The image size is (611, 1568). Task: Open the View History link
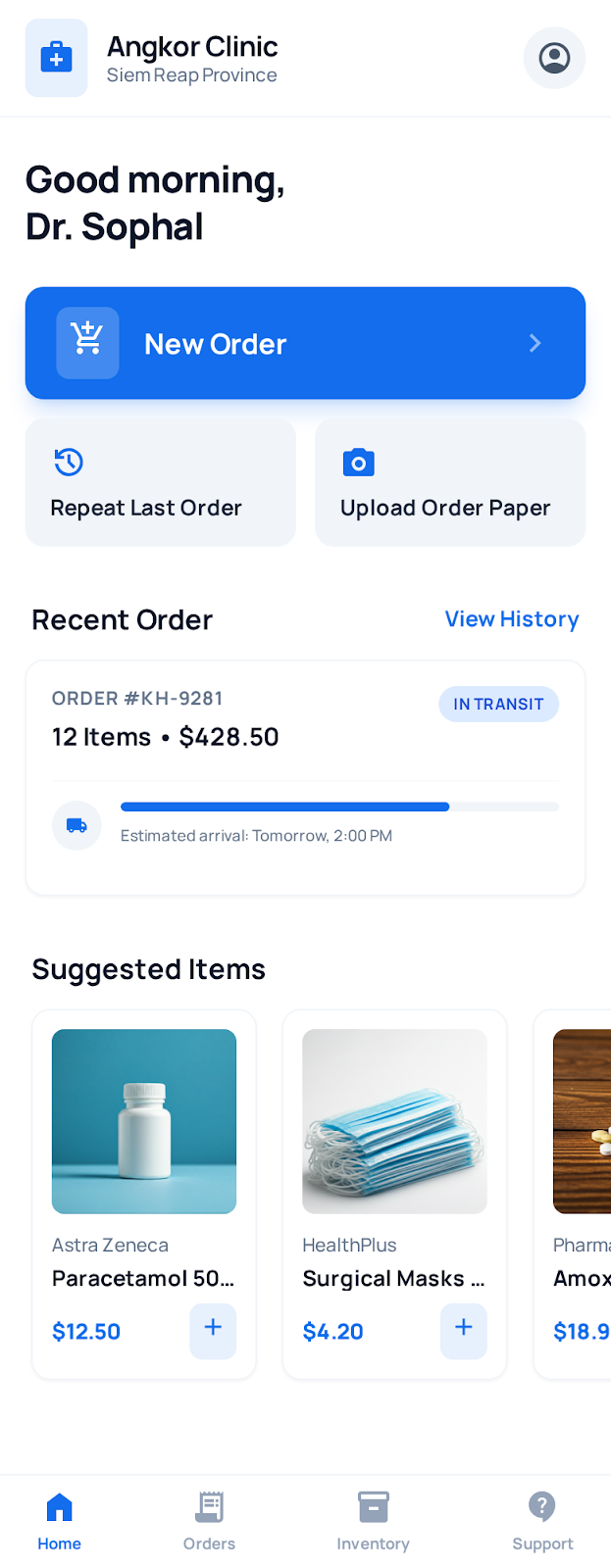pyautogui.click(x=511, y=619)
